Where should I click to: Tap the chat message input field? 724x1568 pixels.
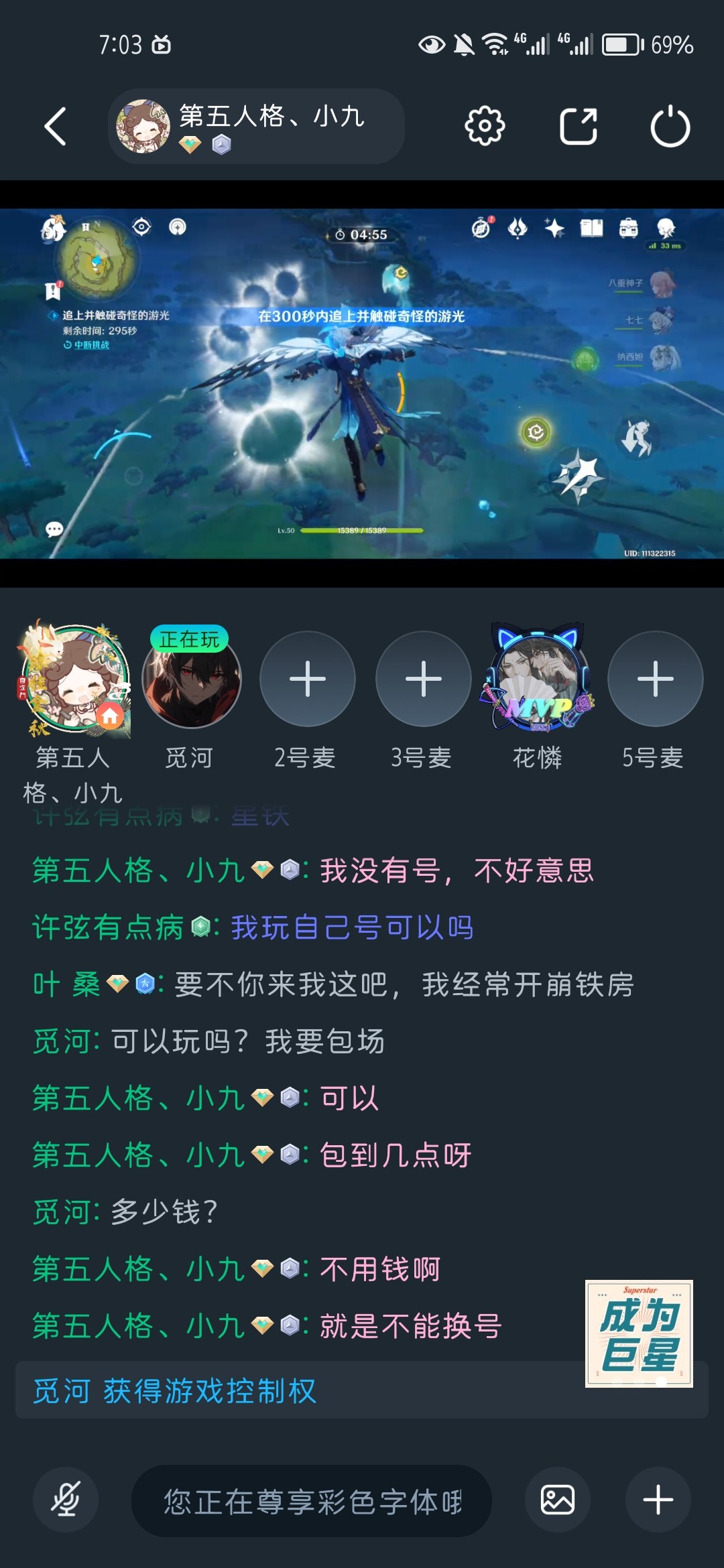click(x=312, y=1501)
